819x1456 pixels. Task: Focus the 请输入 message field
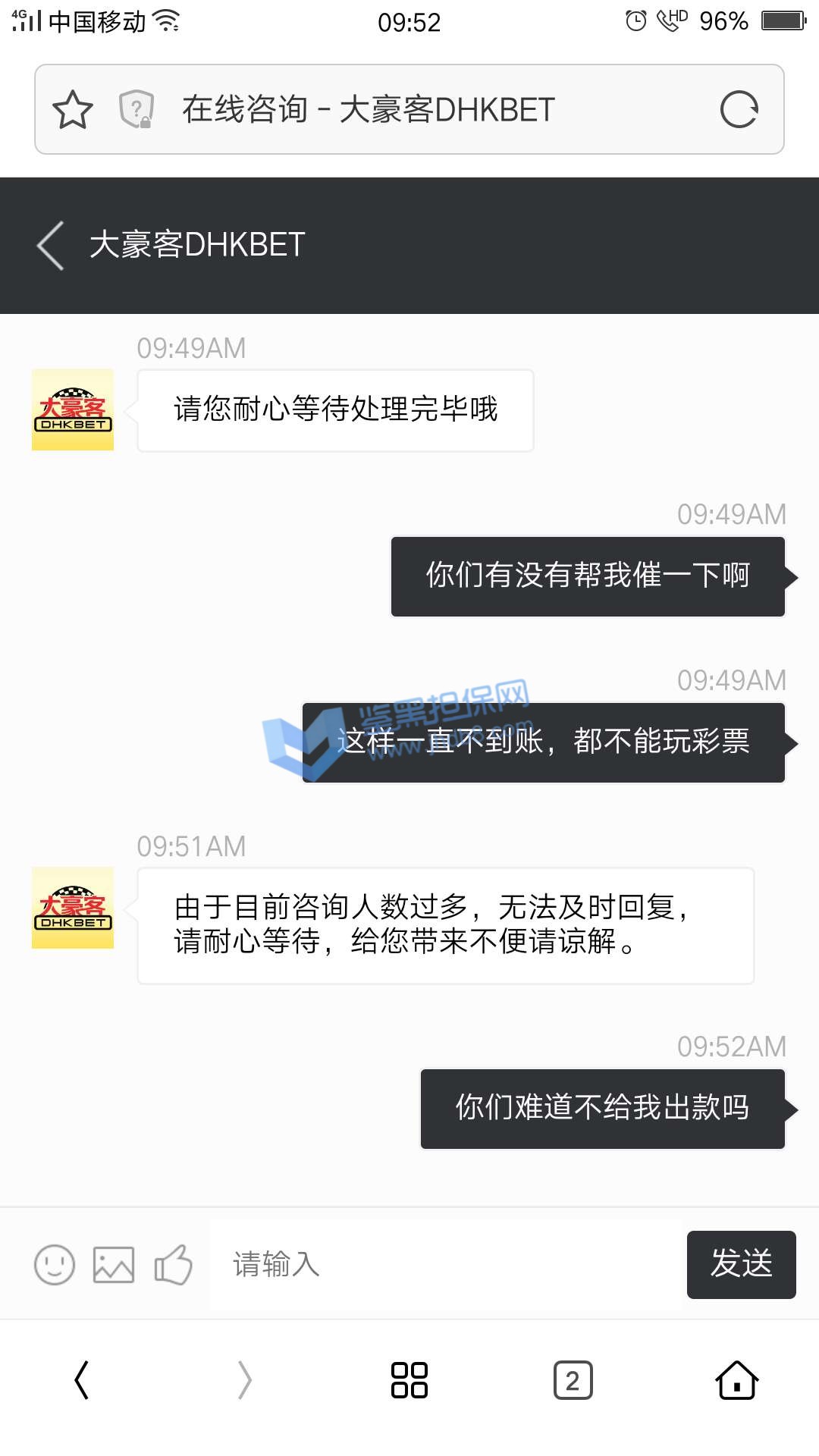(x=447, y=1265)
